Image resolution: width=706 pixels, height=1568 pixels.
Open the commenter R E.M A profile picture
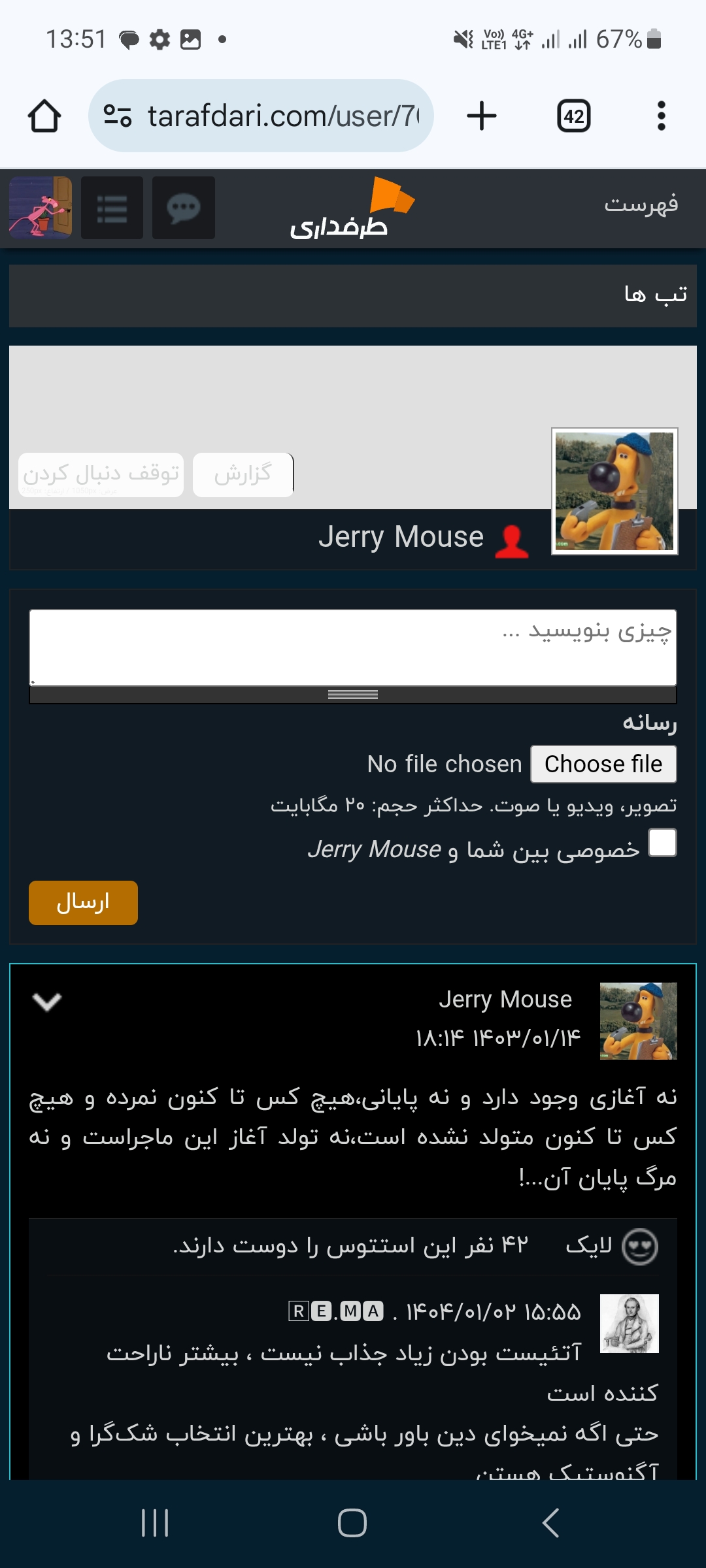point(630,1324)
